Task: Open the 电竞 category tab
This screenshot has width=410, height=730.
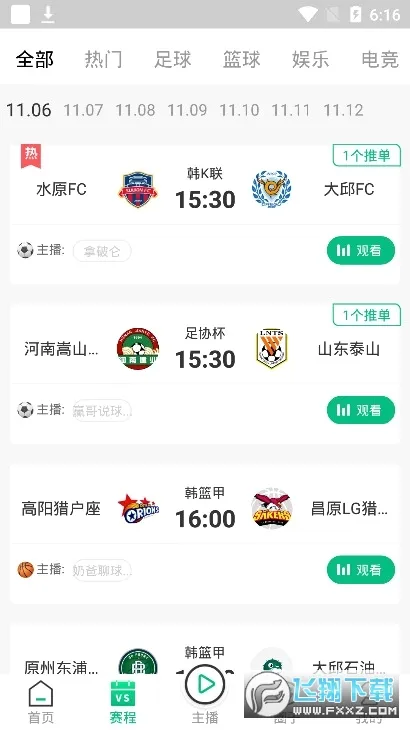Action: tap(380, 60)
